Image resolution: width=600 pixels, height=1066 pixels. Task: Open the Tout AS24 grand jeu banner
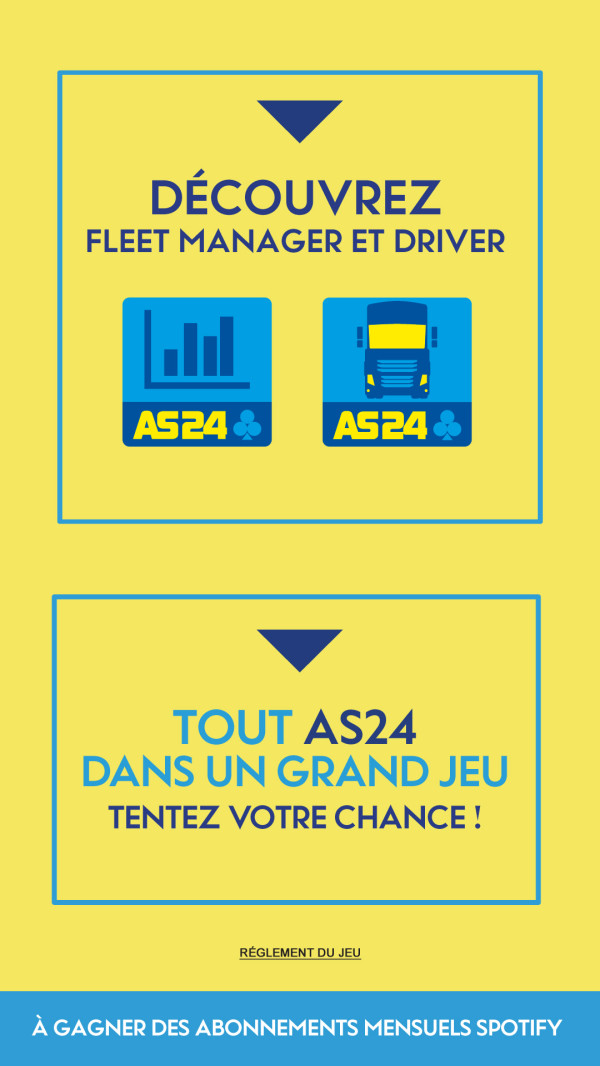coord(296,750)
